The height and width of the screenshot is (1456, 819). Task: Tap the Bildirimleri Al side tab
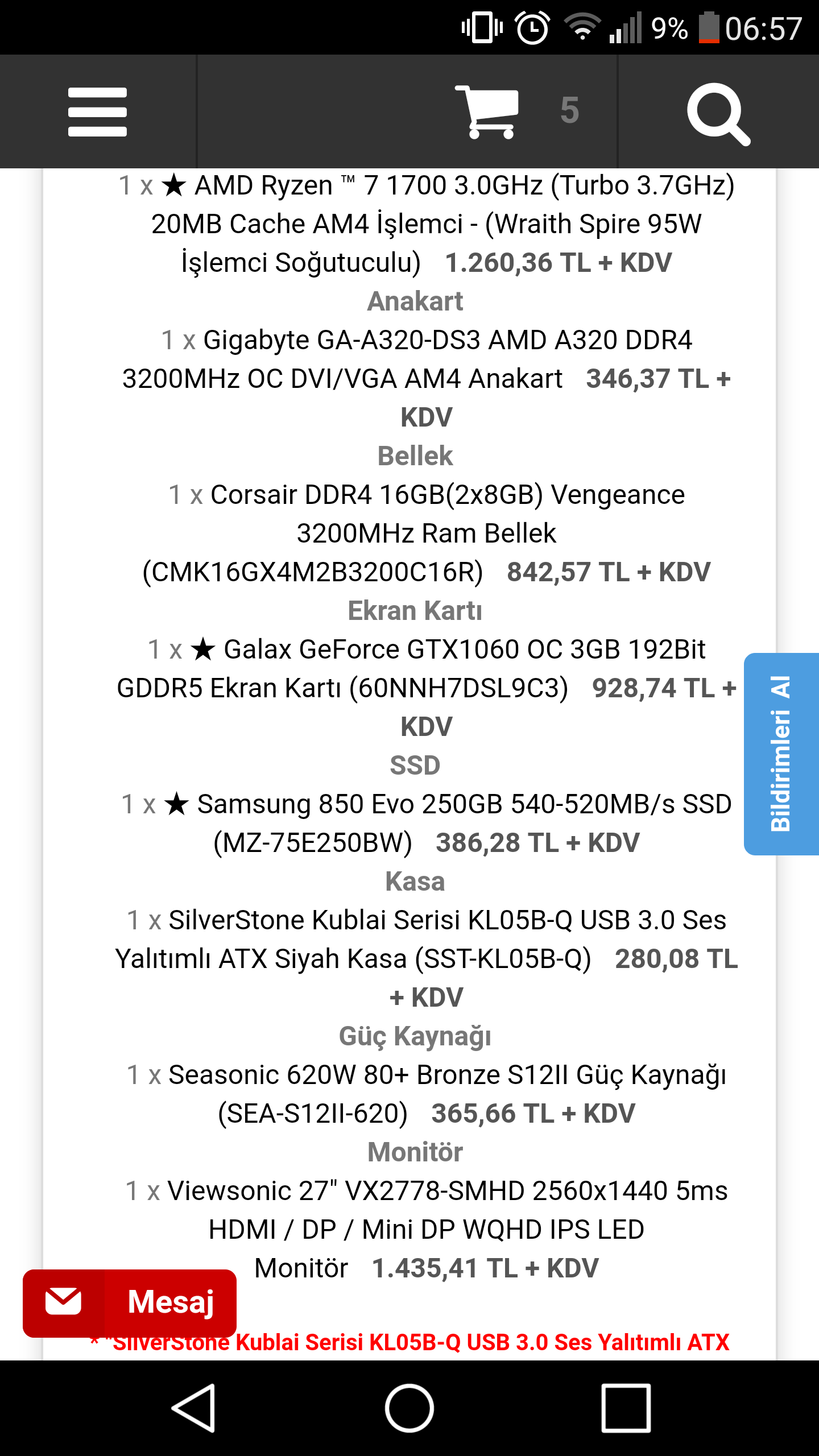pyautogui.click(x=781, y=754)
